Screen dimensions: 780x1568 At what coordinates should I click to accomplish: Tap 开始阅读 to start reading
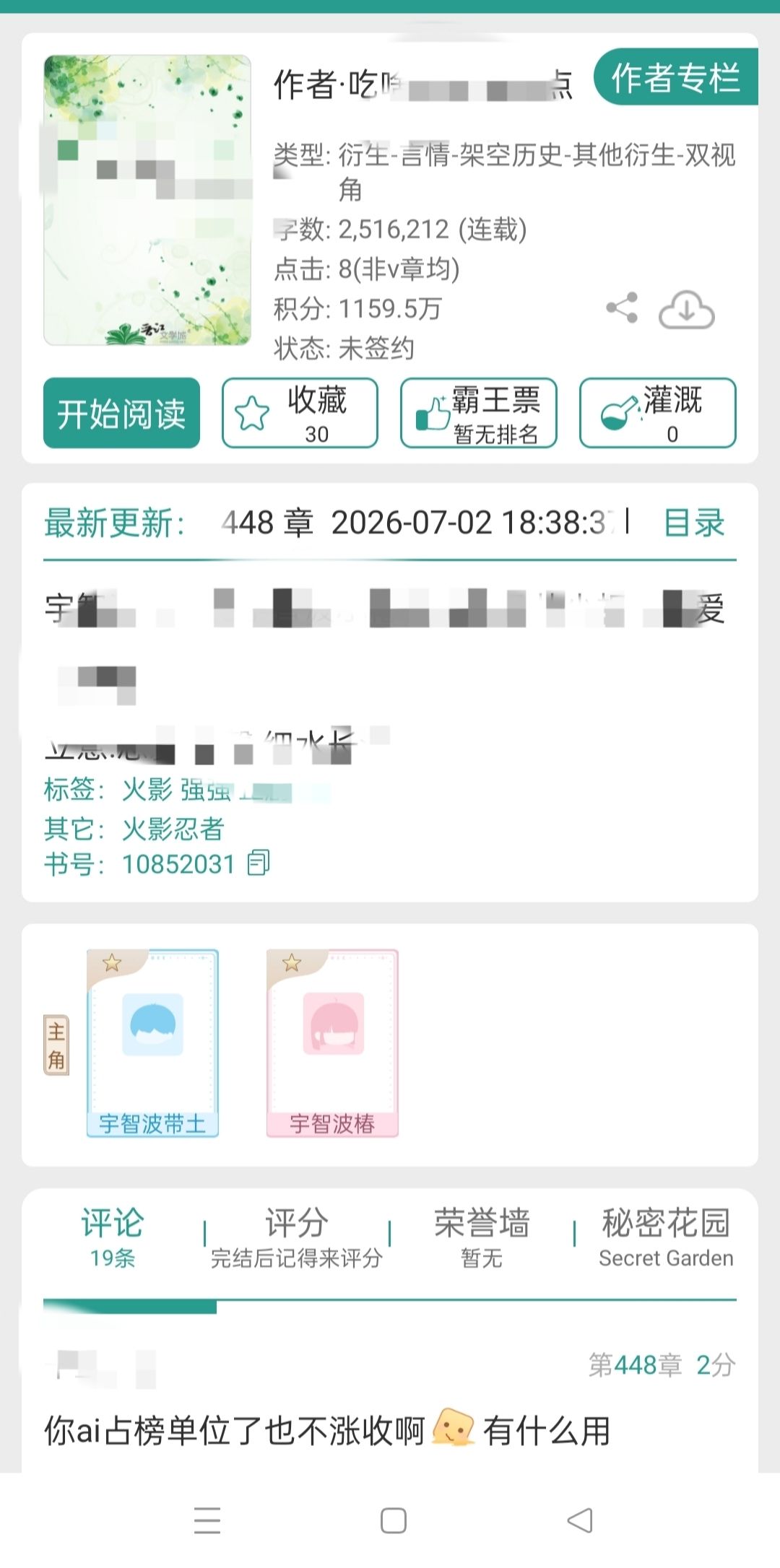(x=121, y=413)
